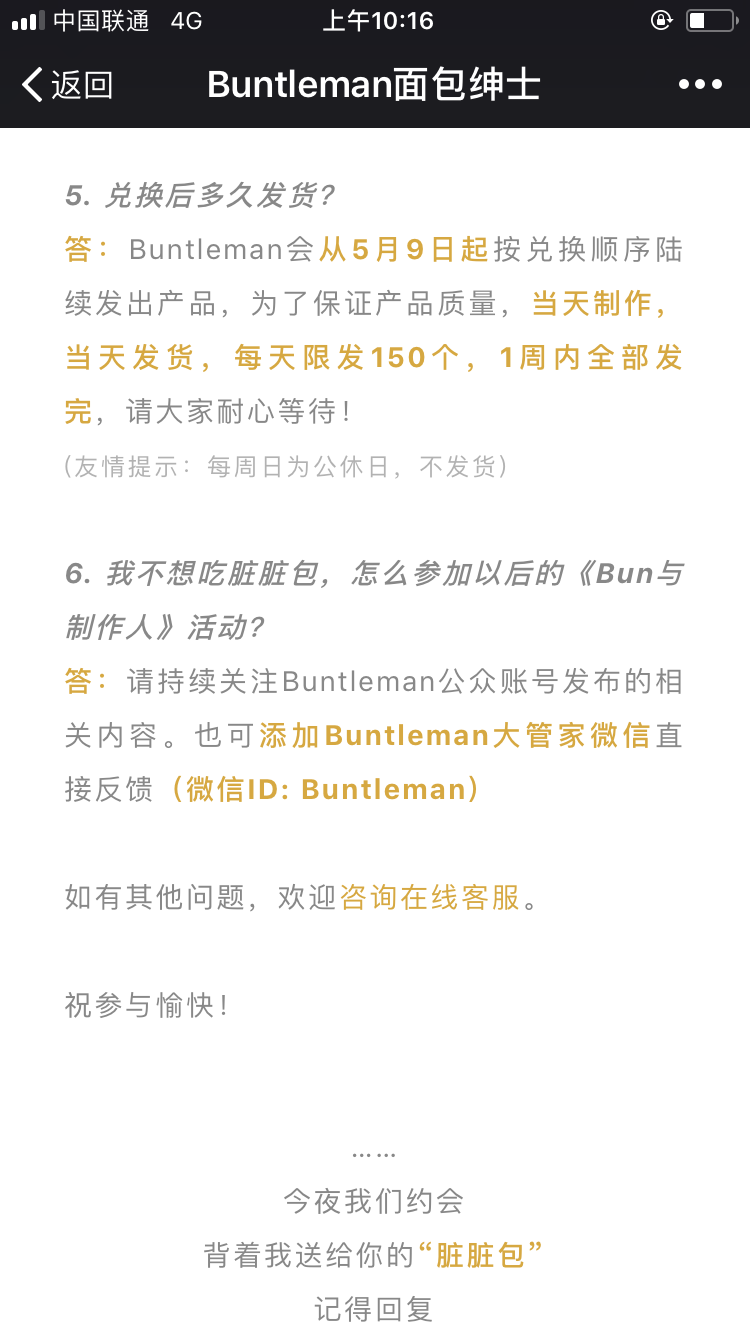Open the three-dot more menu
The height and width of the screenshot is (1334, 750).
coord(700,85)
